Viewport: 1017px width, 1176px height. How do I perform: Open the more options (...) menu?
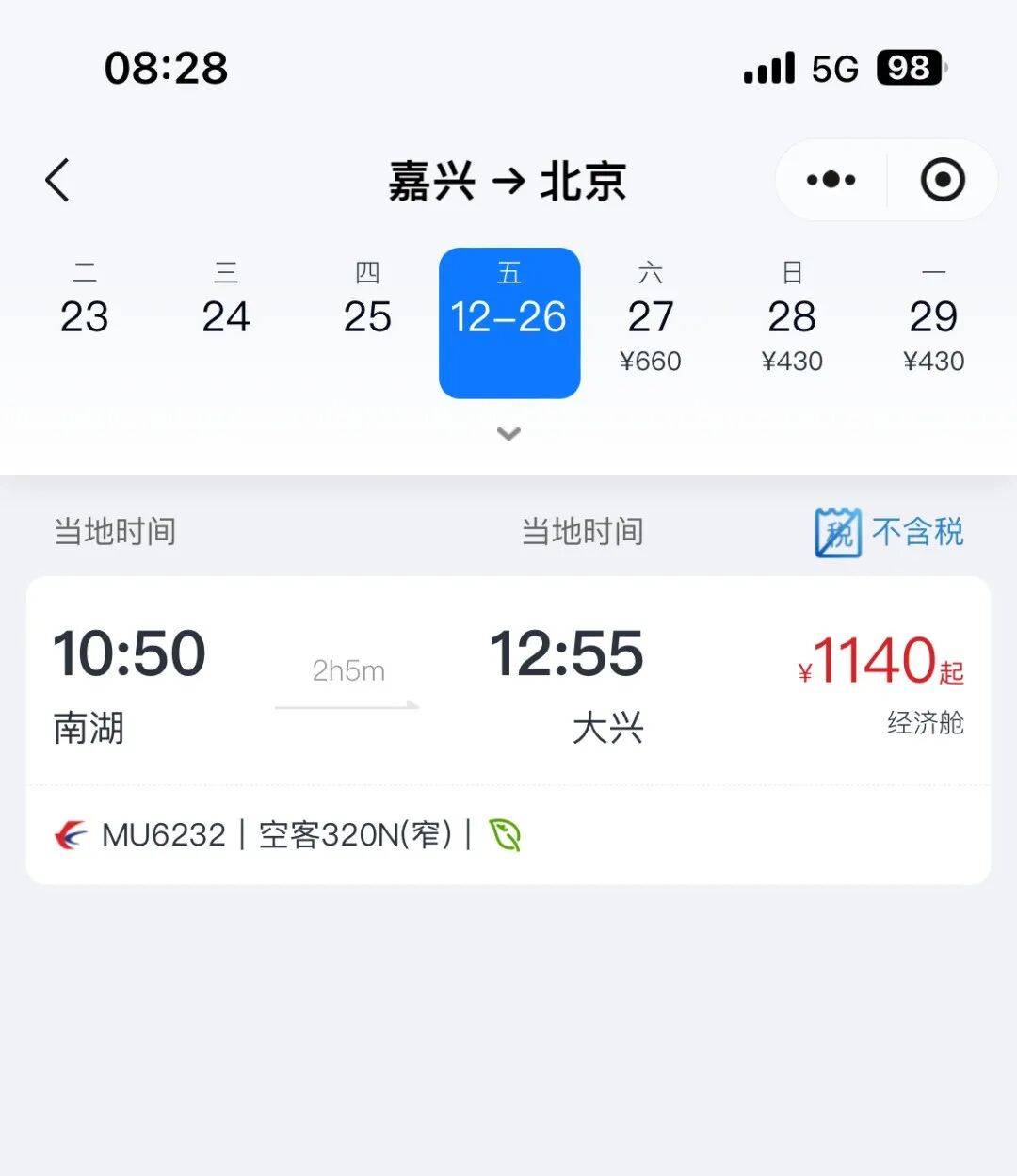[829, 179]
